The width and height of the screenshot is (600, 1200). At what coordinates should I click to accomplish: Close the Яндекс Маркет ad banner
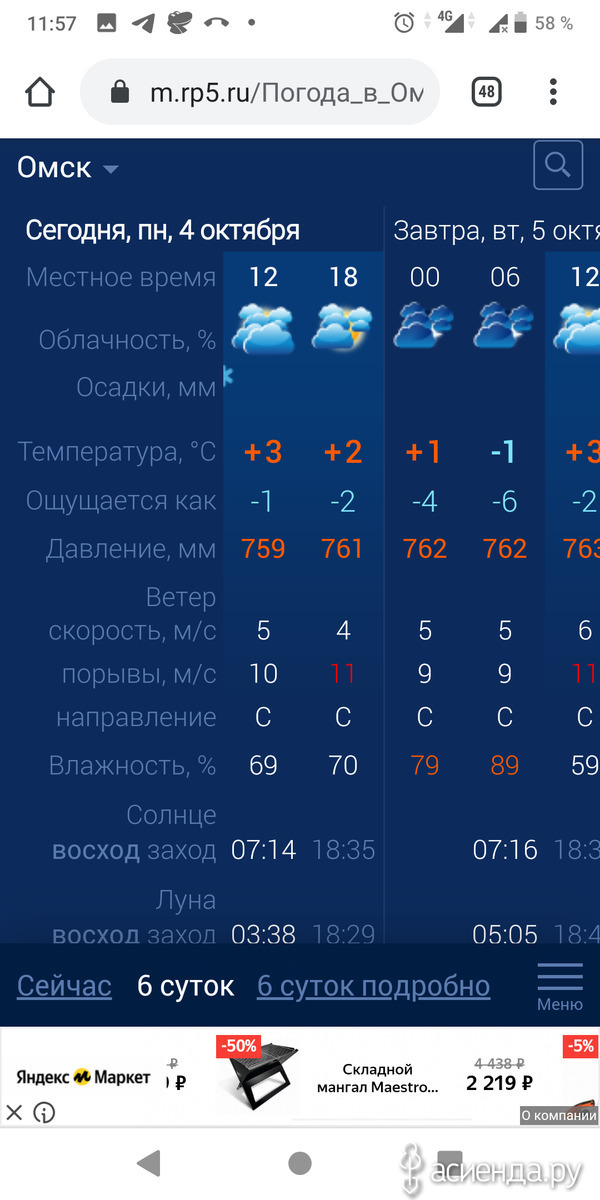14,1112
